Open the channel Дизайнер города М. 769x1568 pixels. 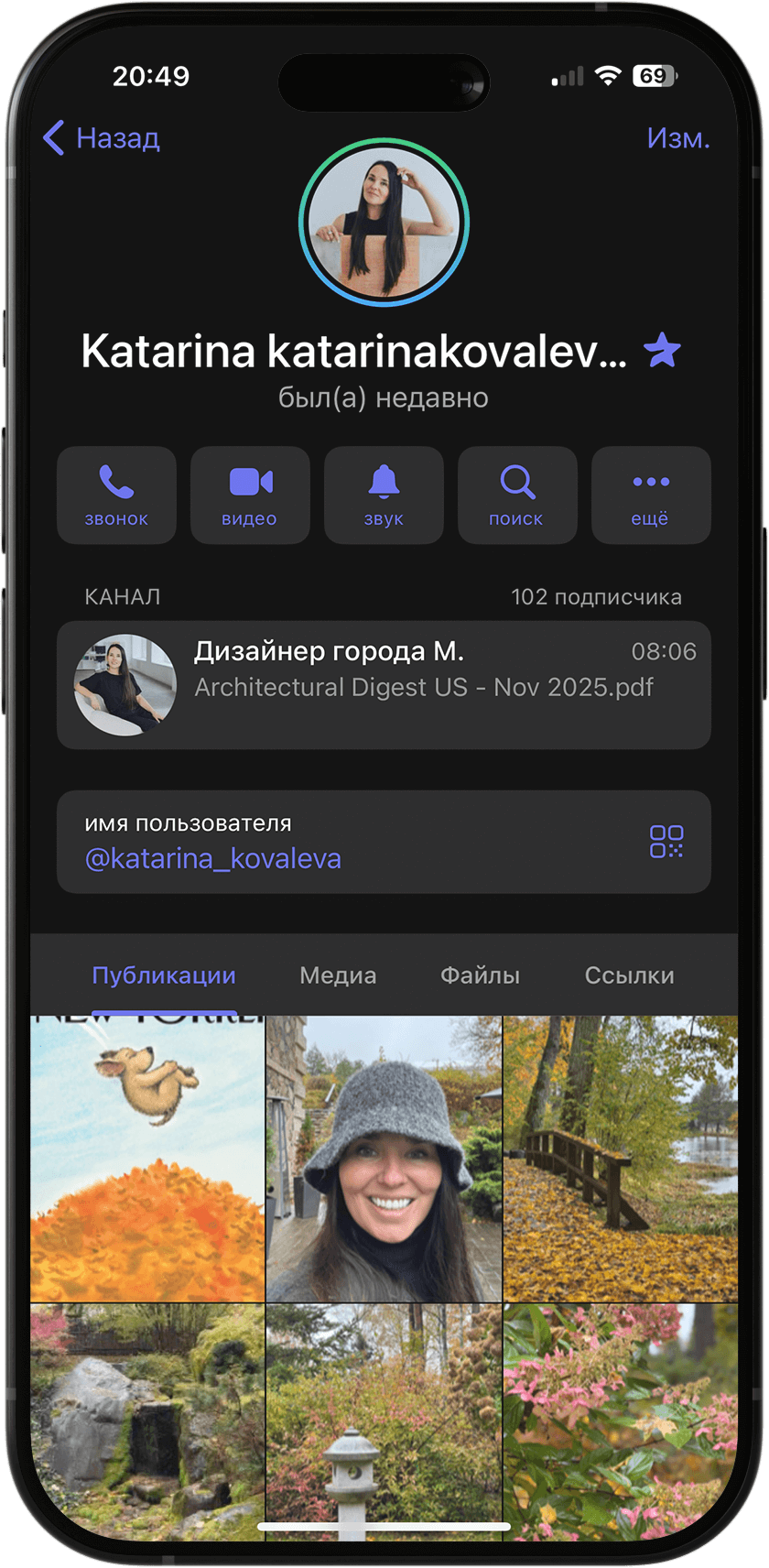[x=384, y=684]
